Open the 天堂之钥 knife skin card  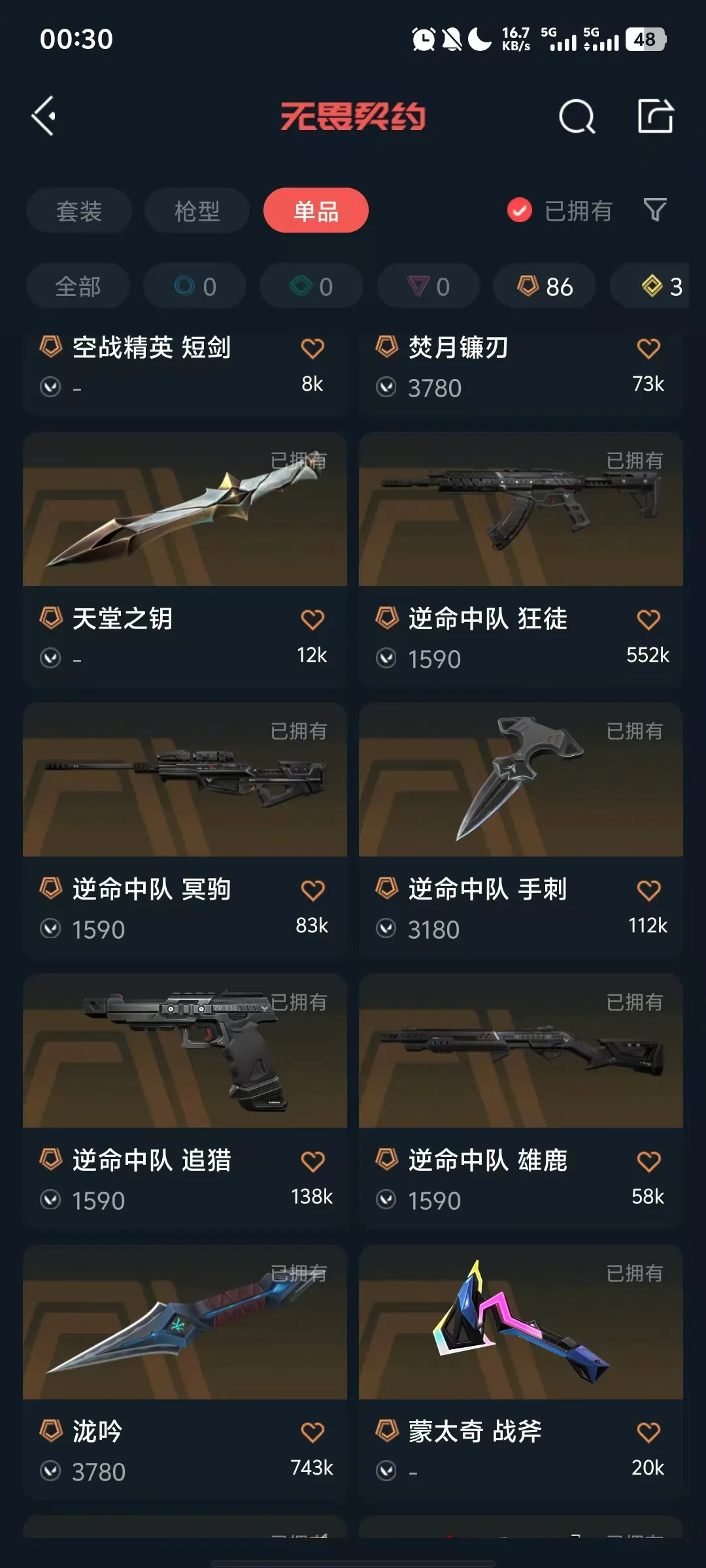pyautogui.click(x=185, y=559)
